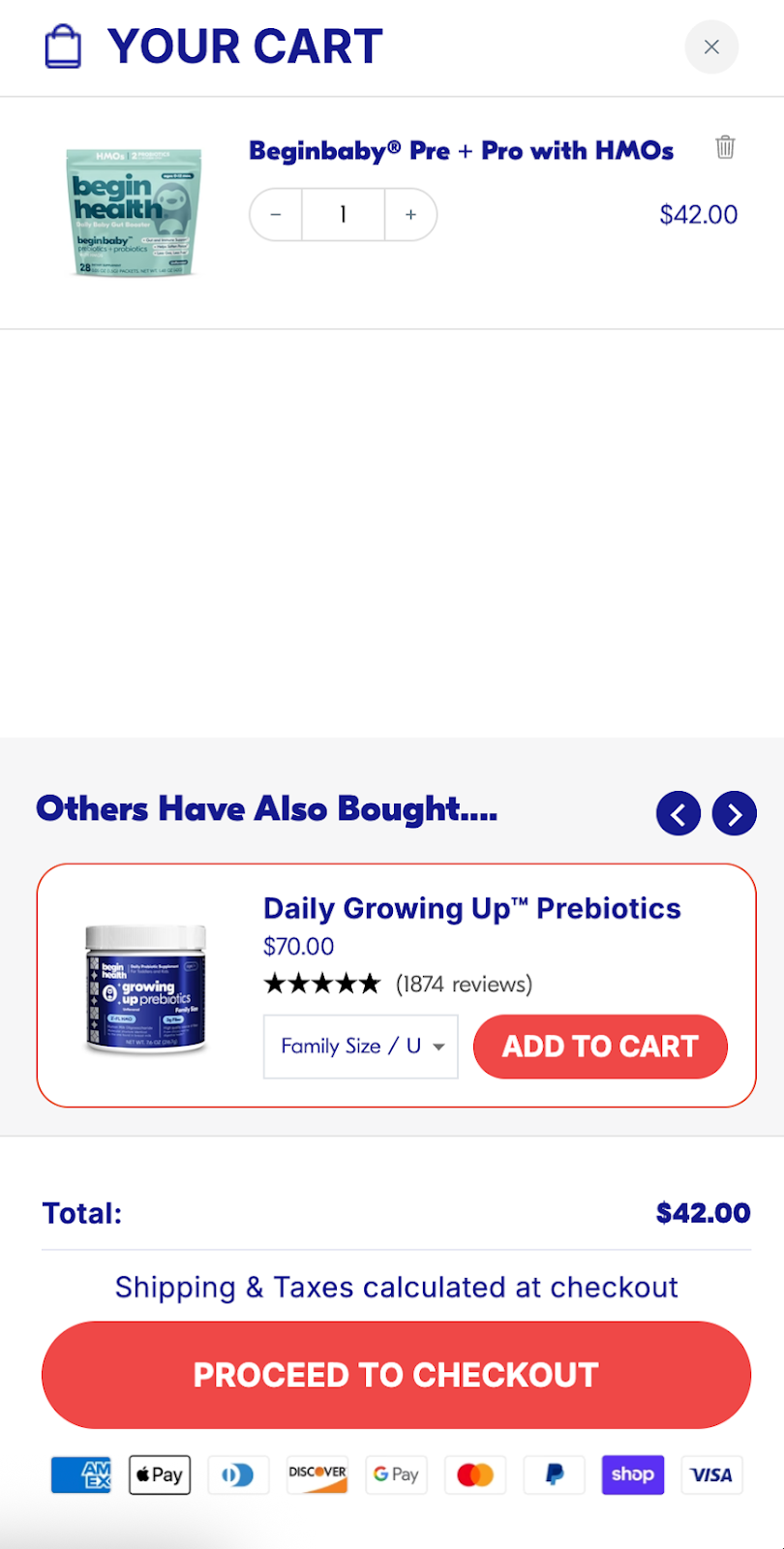Image resolution: width=784 pixels, height=1549 pixels.
Task: Open Daily Growing Up Prebiotics product
Action: (471, 908)
